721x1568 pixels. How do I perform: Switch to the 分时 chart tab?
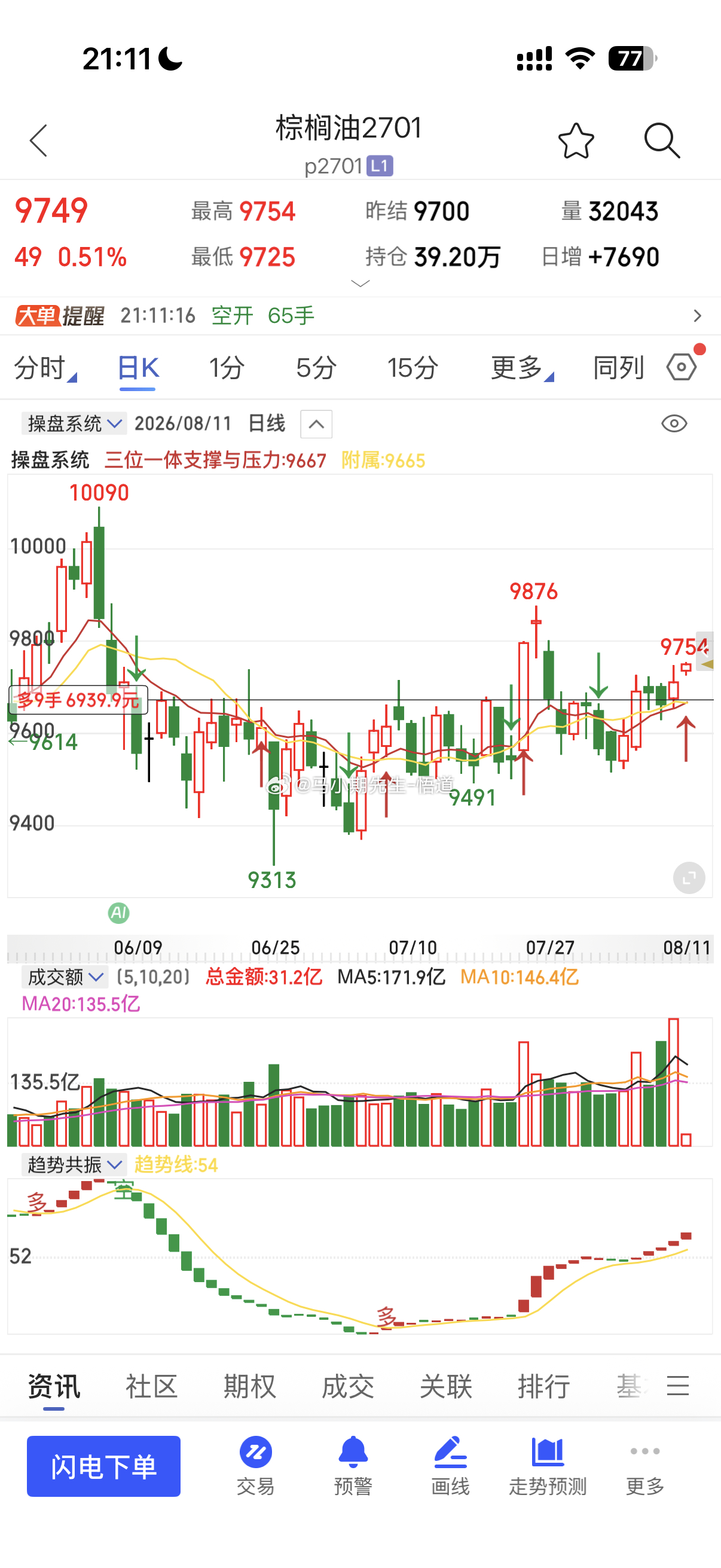(x=44, y=368)
